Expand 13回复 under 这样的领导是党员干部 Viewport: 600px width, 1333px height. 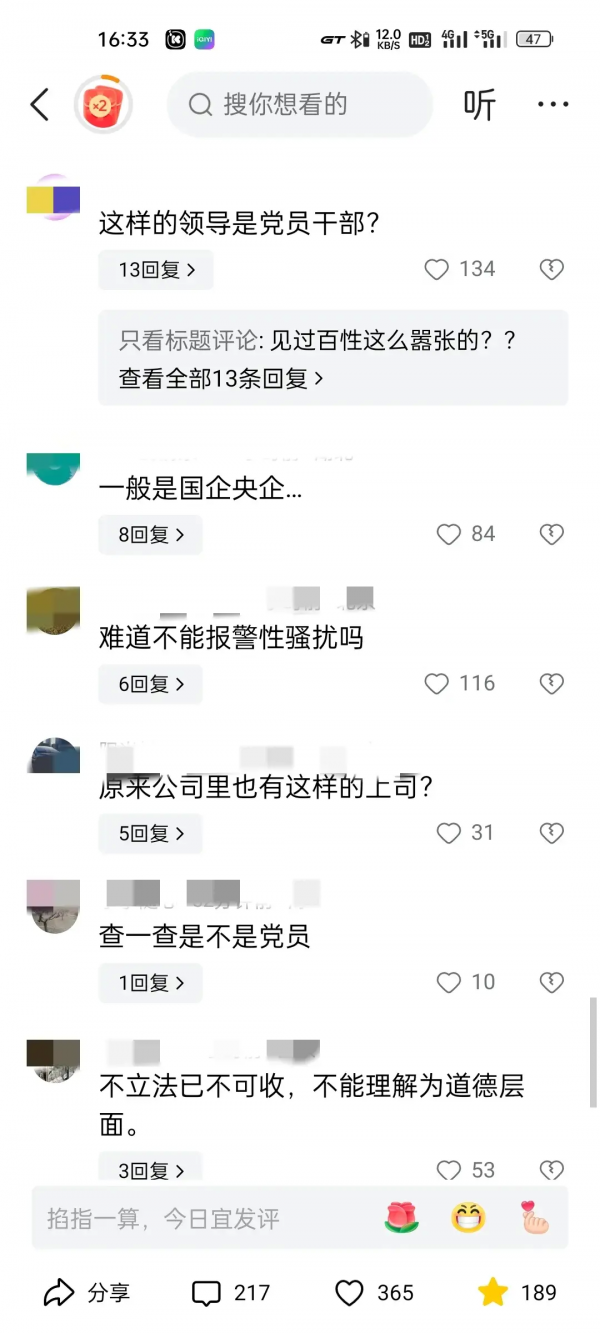(155, 270)
